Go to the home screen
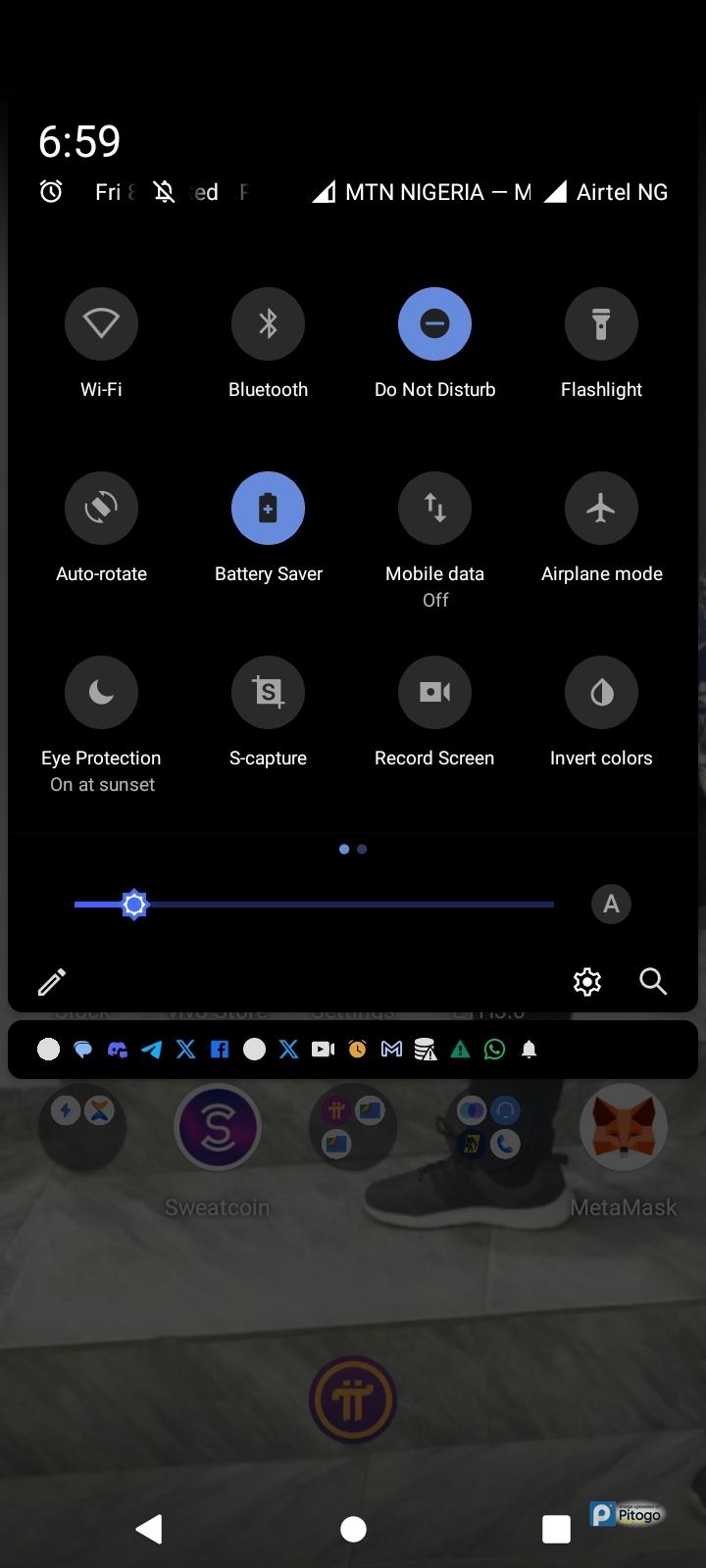Image resolution: width=706 pixels, height=1568 pixels. click(x=353, y=1529)
